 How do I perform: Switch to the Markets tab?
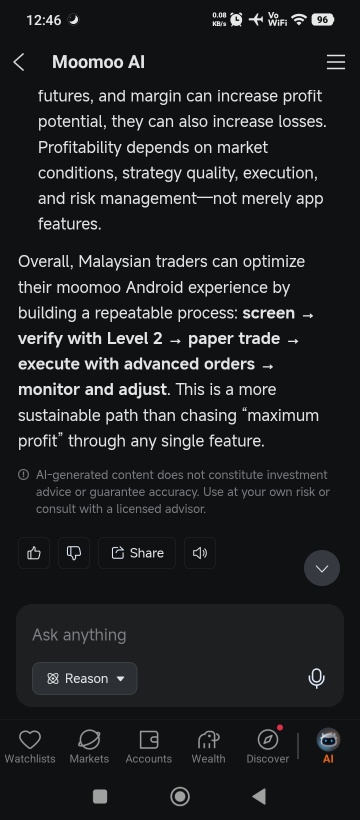click(x=89, y=747)
